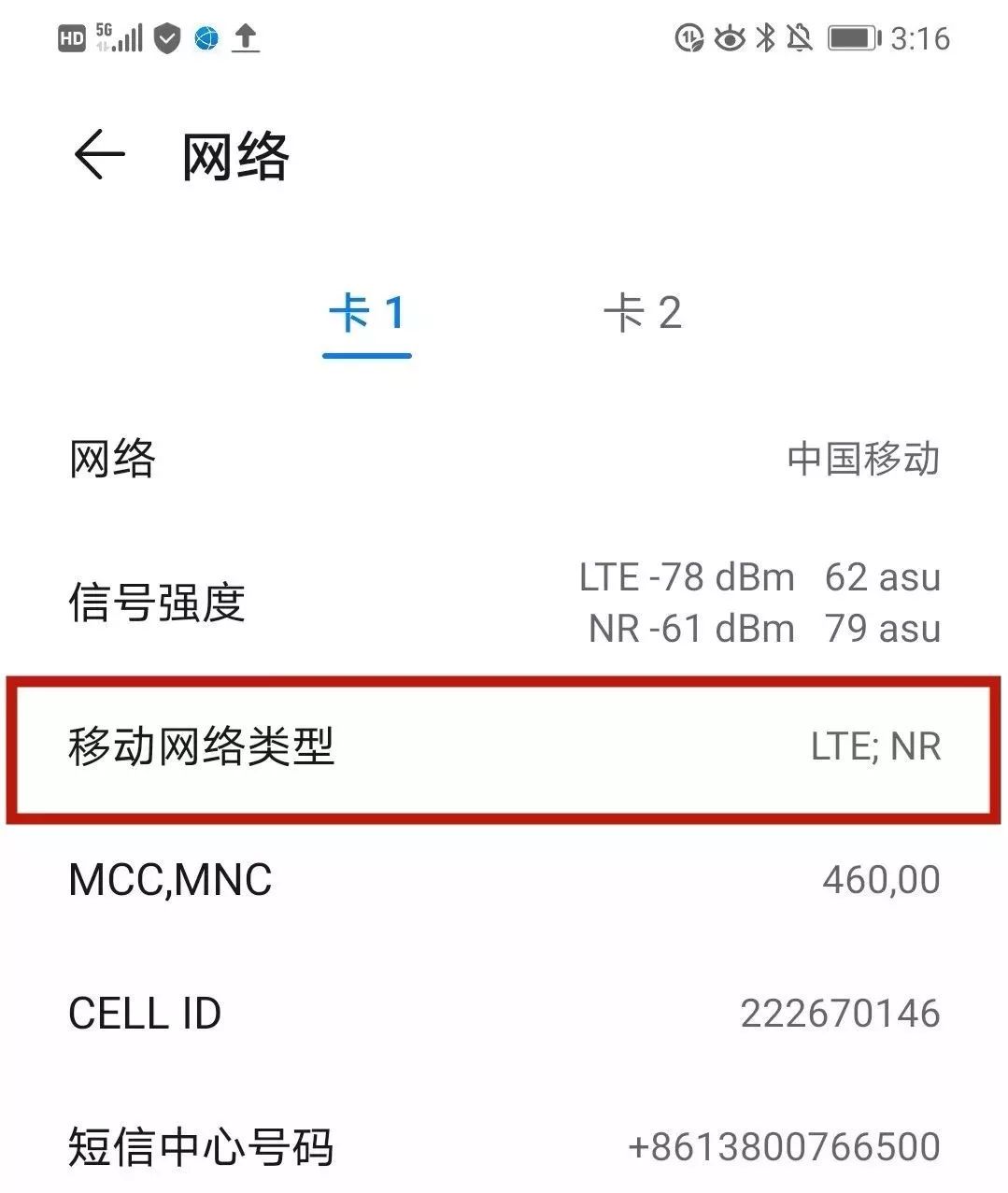Select the 卡 1 tab
This screenshot has height=1193, width=1008.
coord(367,314)
